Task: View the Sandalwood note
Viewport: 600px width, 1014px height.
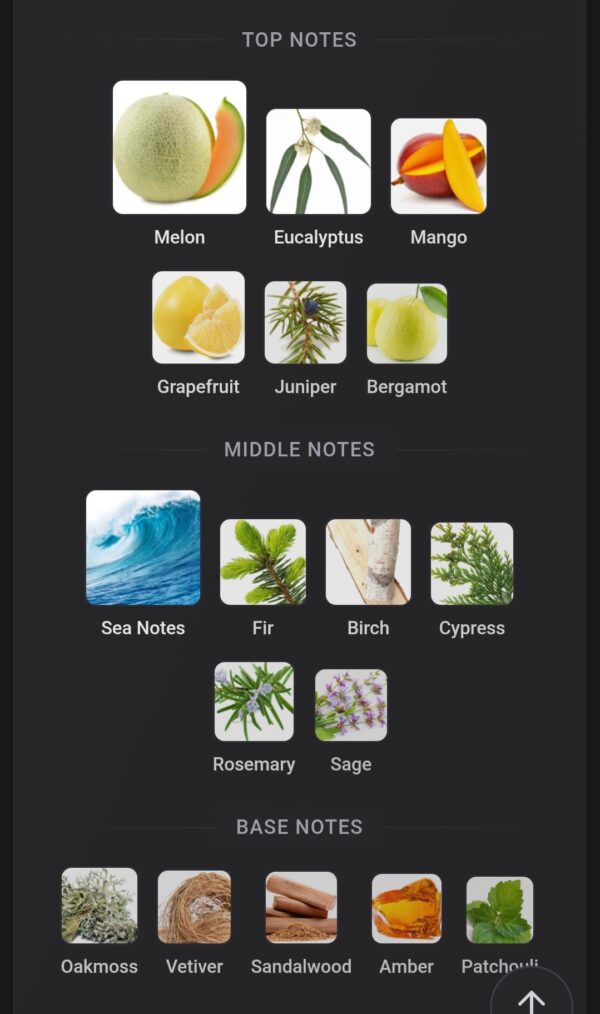Action: point(301,908)
